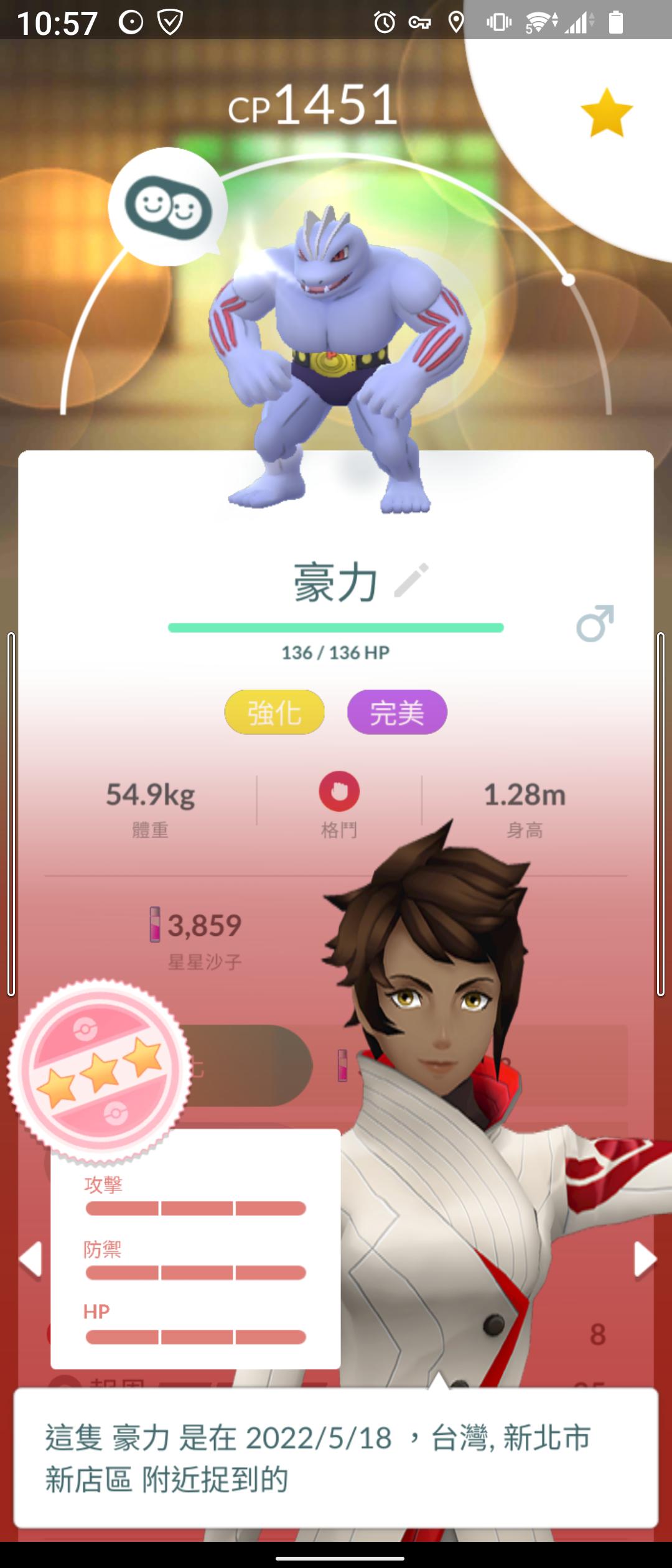This screenshot has width=672, height=1568.
Task: Tap the 完美 tag chip
Action: [x=397, y=712]
